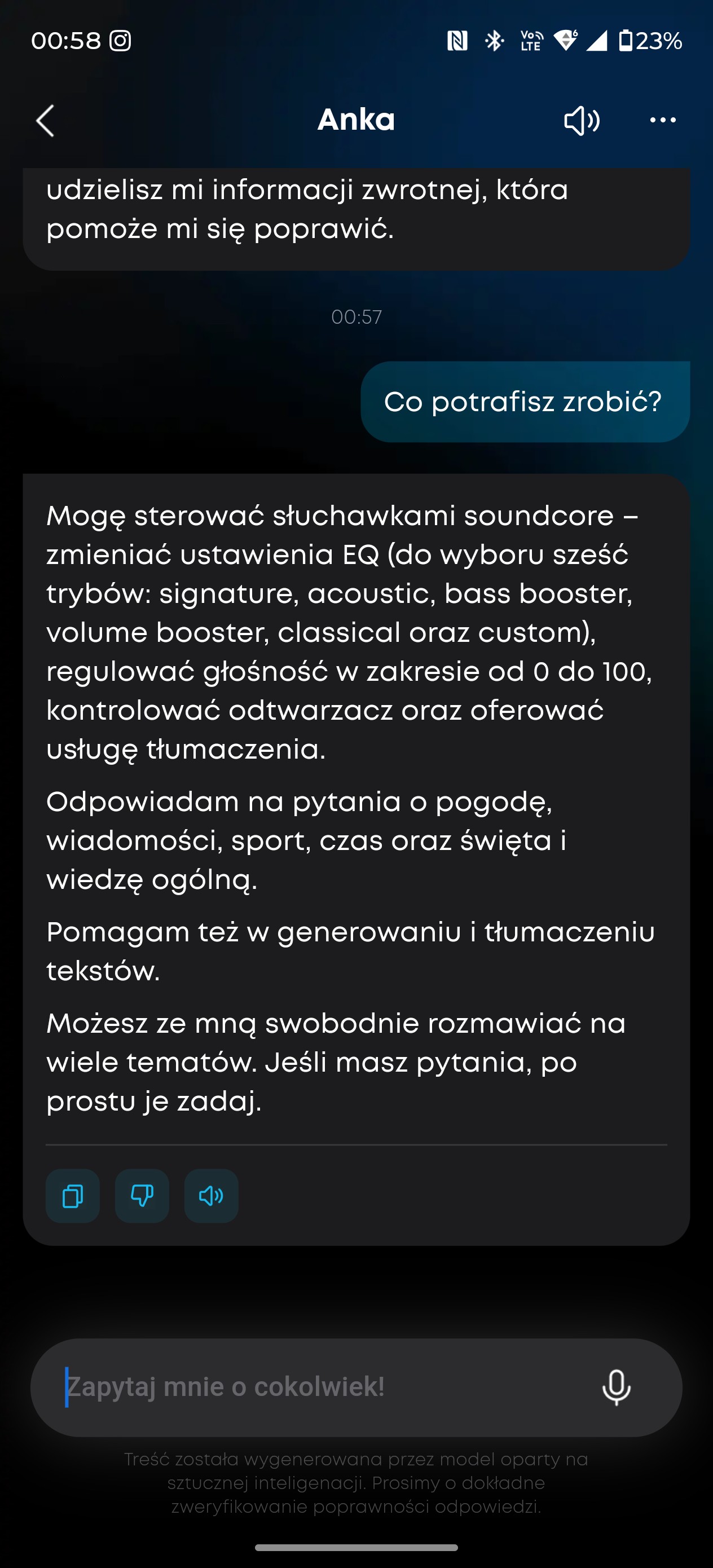Image resolution: width=713 pixels, height=1568 pixels.
Task: Give the reply a thumbs down
Action: 142,1196
